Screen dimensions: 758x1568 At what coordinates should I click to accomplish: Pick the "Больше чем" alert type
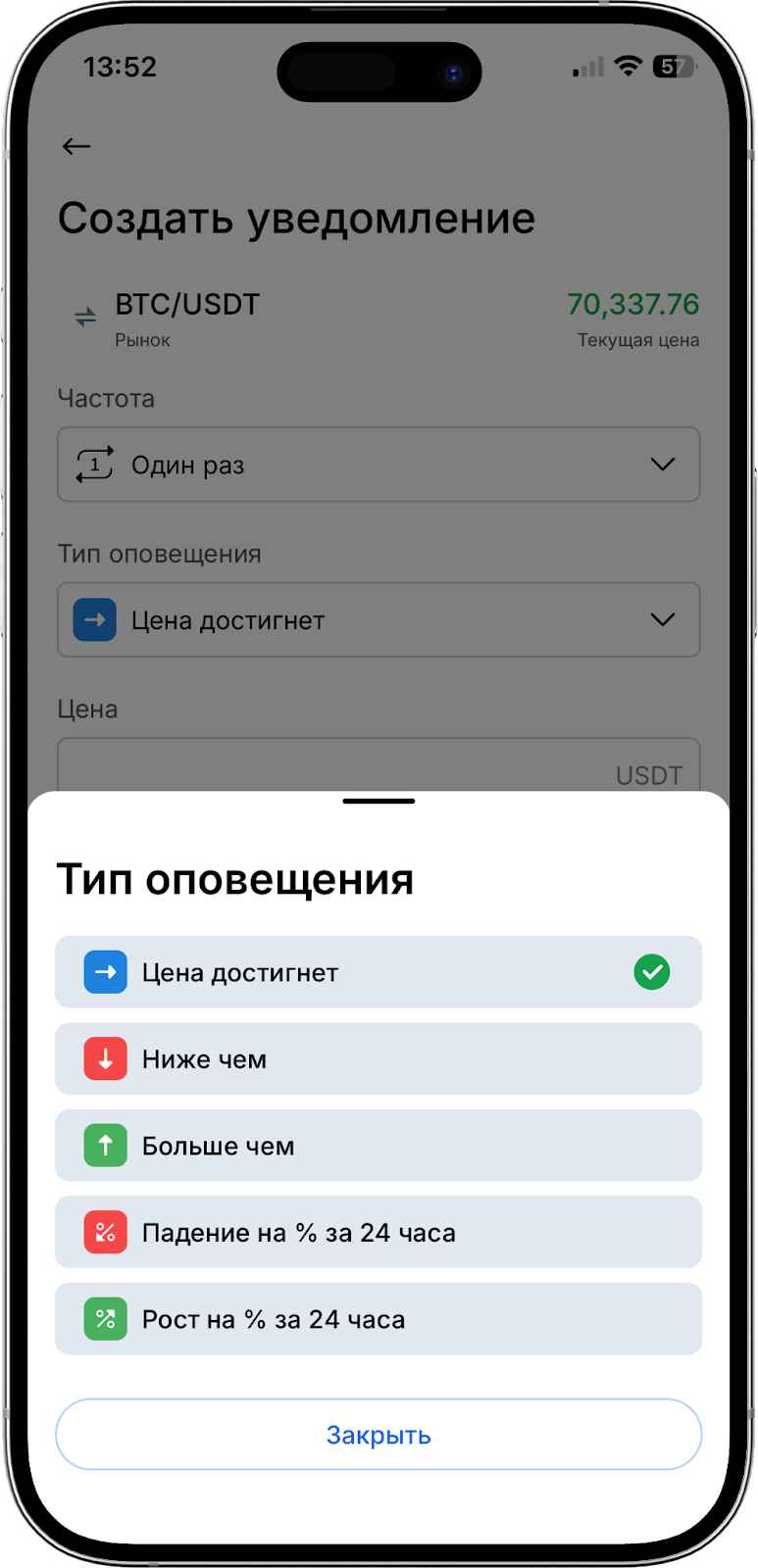pos(378,1145)
